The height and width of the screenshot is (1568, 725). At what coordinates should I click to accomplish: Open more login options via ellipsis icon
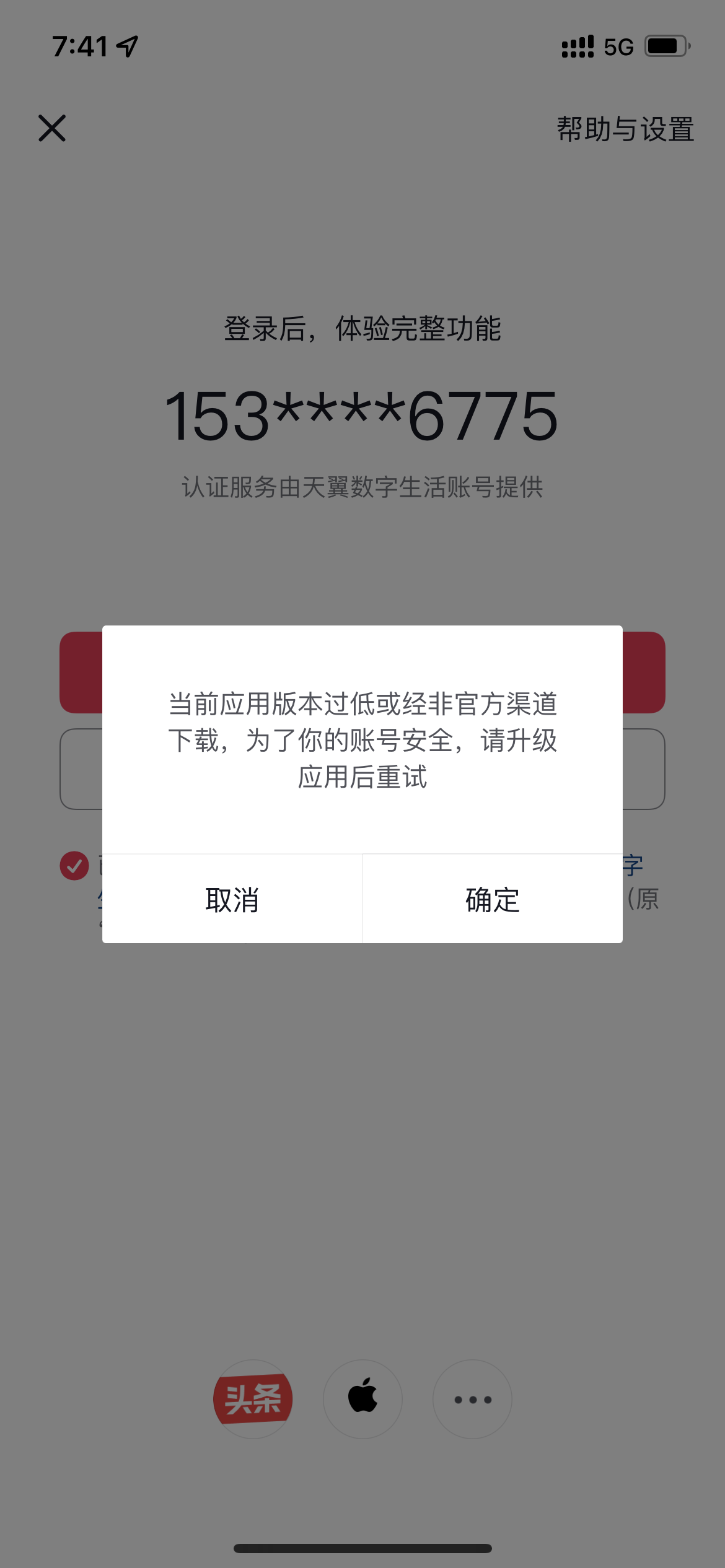coord(472,1400)
